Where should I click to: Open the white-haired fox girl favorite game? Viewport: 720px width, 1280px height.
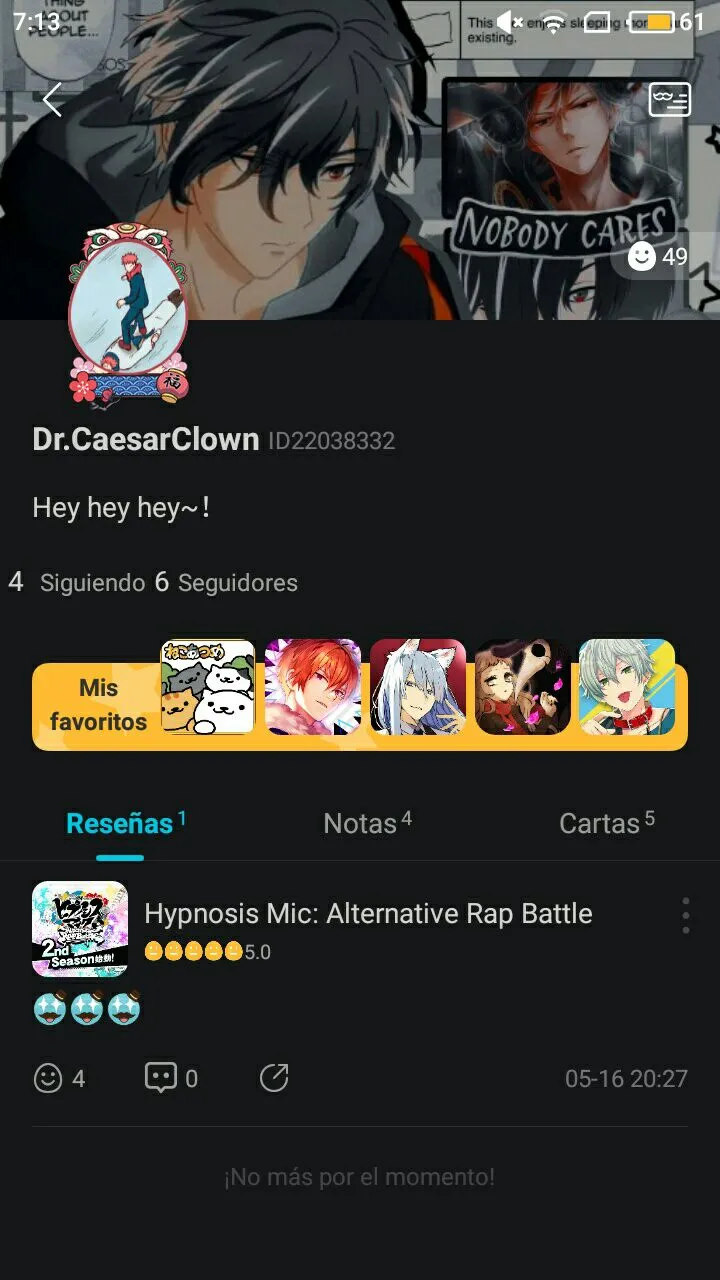[x=418, y=687]
